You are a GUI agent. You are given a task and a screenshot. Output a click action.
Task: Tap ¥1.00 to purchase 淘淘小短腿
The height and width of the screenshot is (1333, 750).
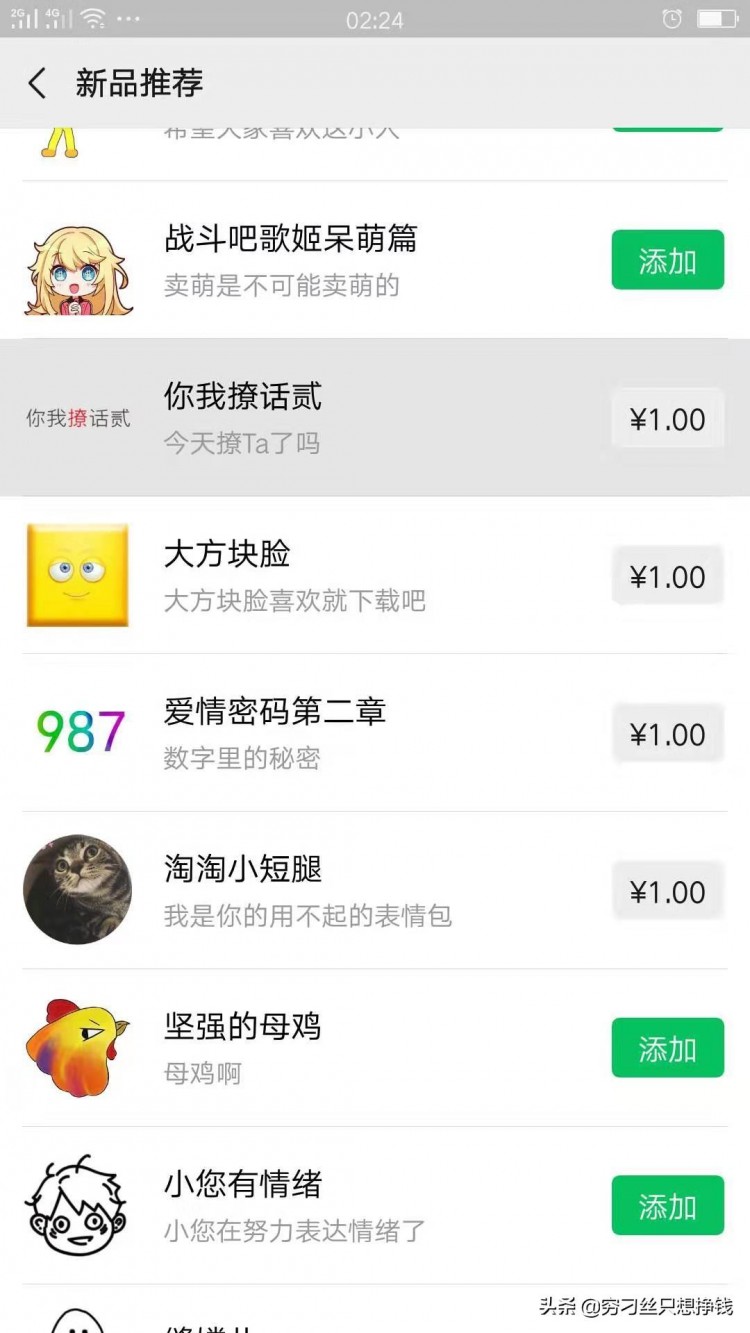(x=667, y=890)
